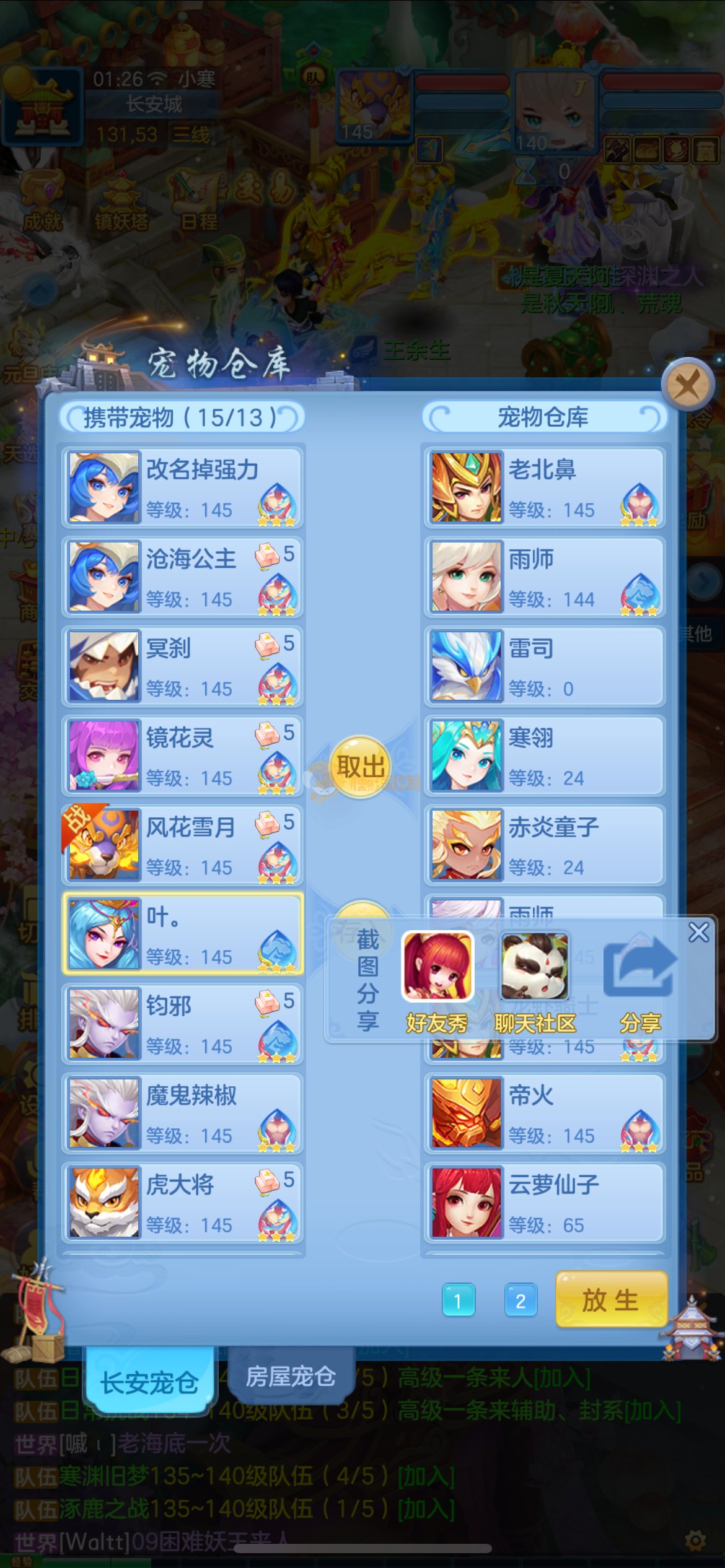Select carried pet 虎大将
The width and height of the screenshot is (725, 1568).
click(x=182, y=1203)
